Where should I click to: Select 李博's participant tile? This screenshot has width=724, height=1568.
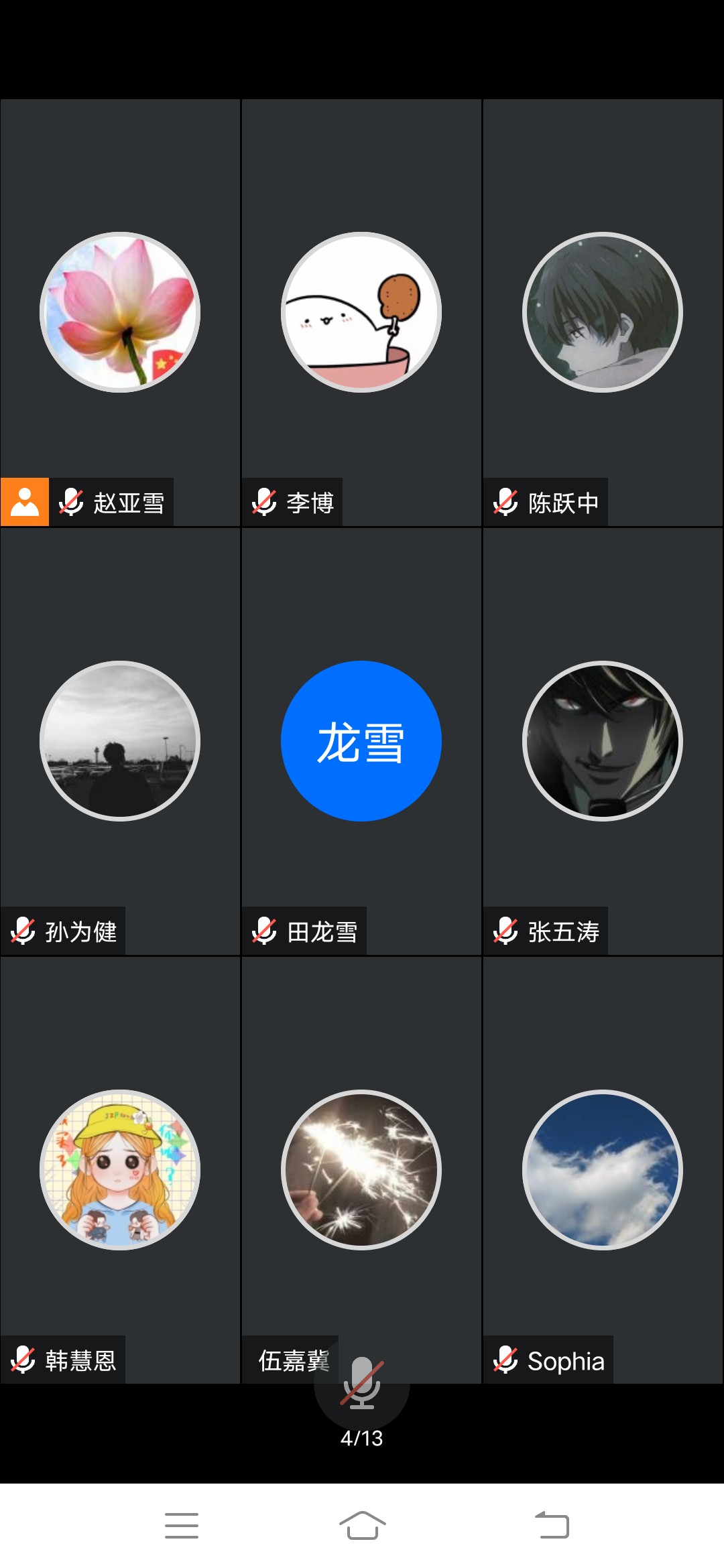pyautogui.click(x=361, y=312)
